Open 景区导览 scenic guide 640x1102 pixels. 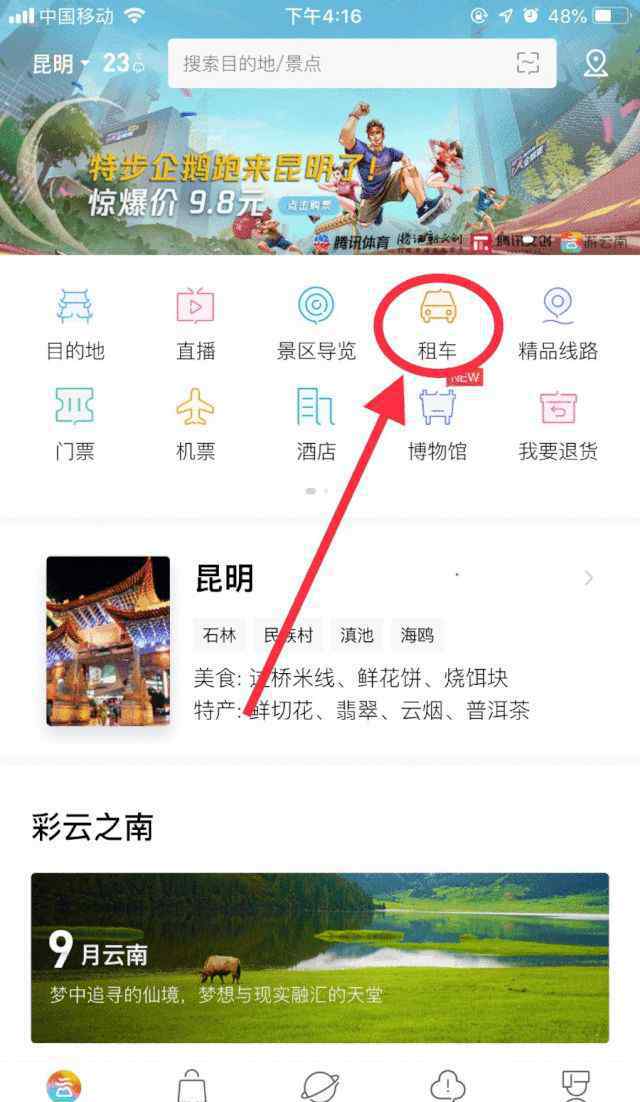click(x=316, y=323)
